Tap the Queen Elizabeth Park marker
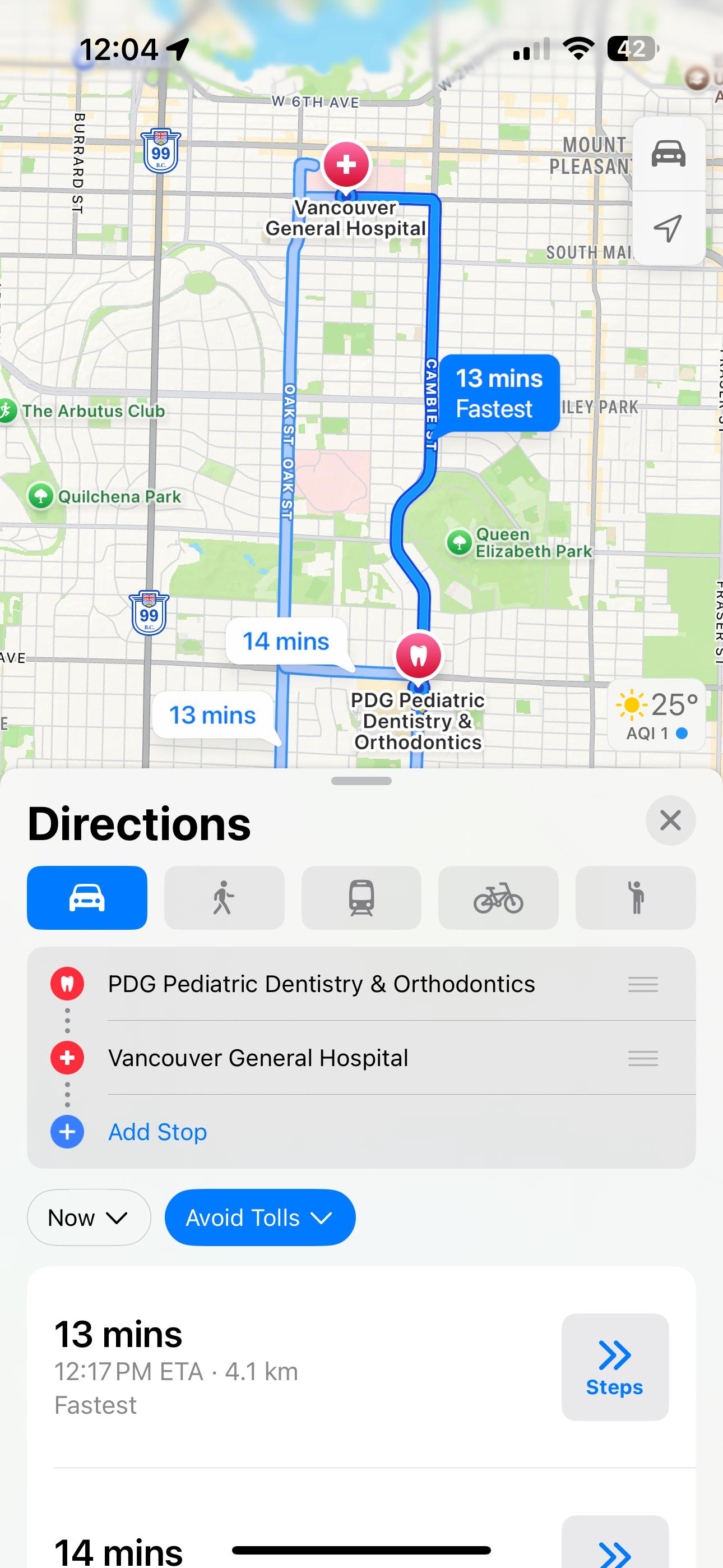Viewport: 723px width, 1568px height. tap(460, 542)
